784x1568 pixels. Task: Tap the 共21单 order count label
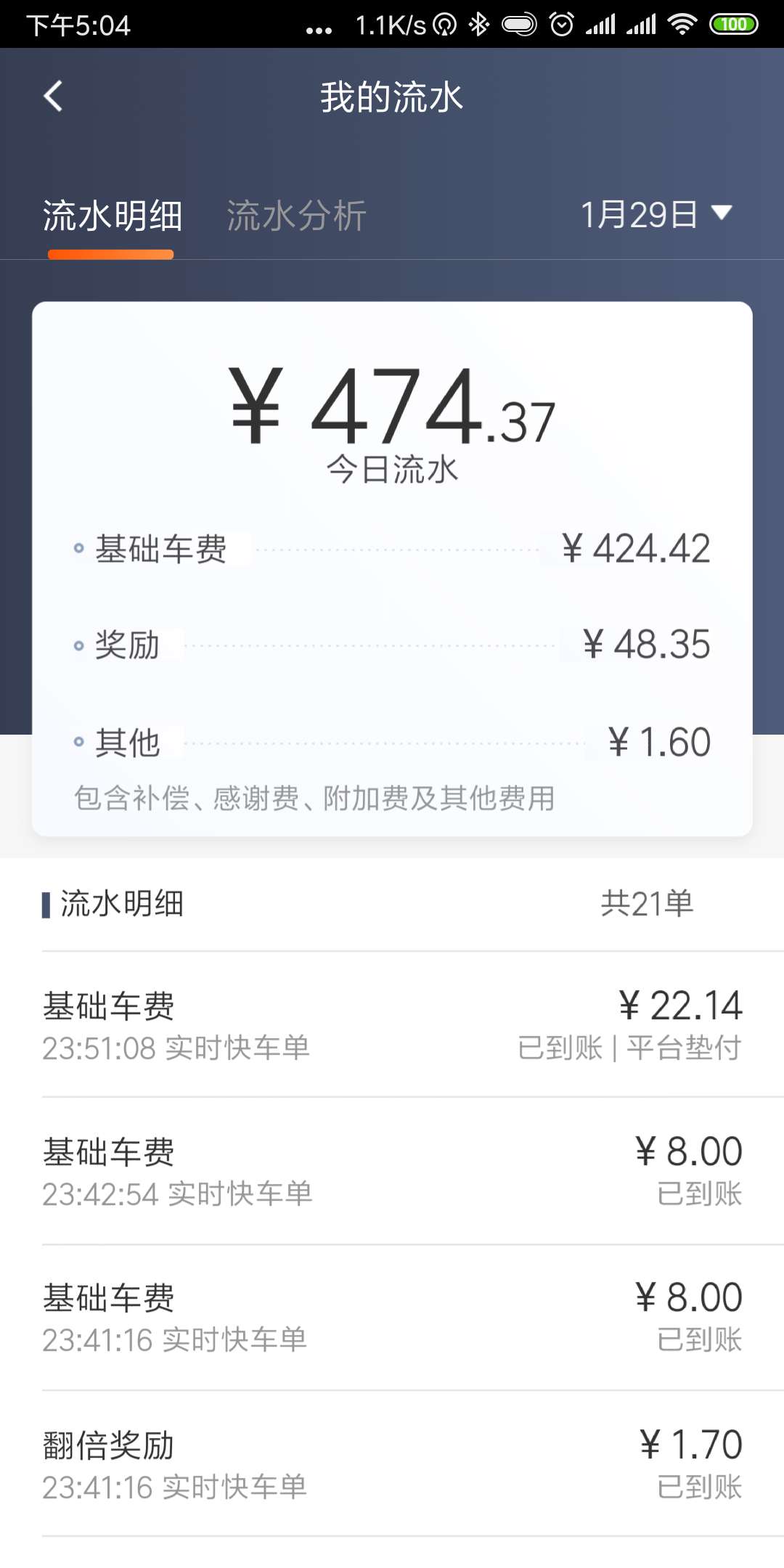(x=649, y=904)
